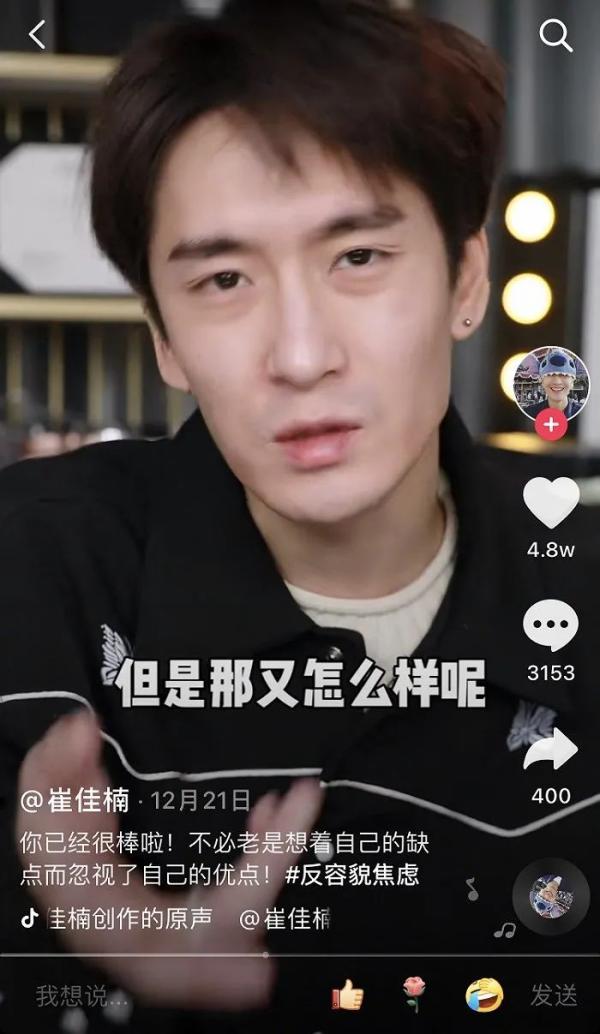Open the 佳楠创作的原声 sound link
The width and height of the screenshot is (600, 1034).
tap(128, 918)
